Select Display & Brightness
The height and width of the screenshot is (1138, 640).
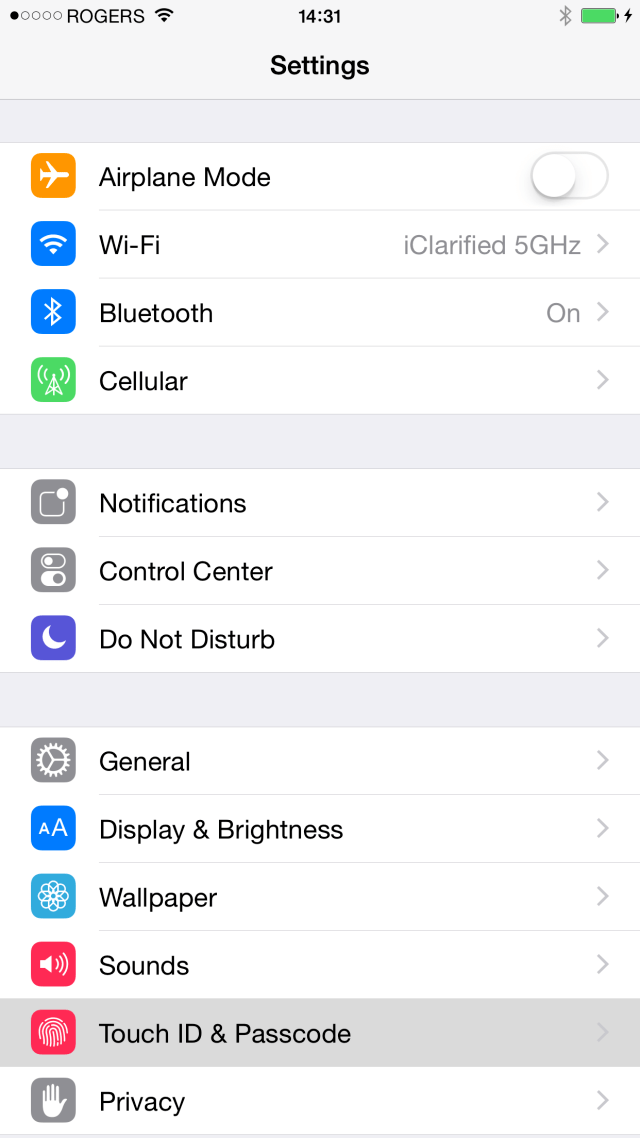tap(320, 829)
